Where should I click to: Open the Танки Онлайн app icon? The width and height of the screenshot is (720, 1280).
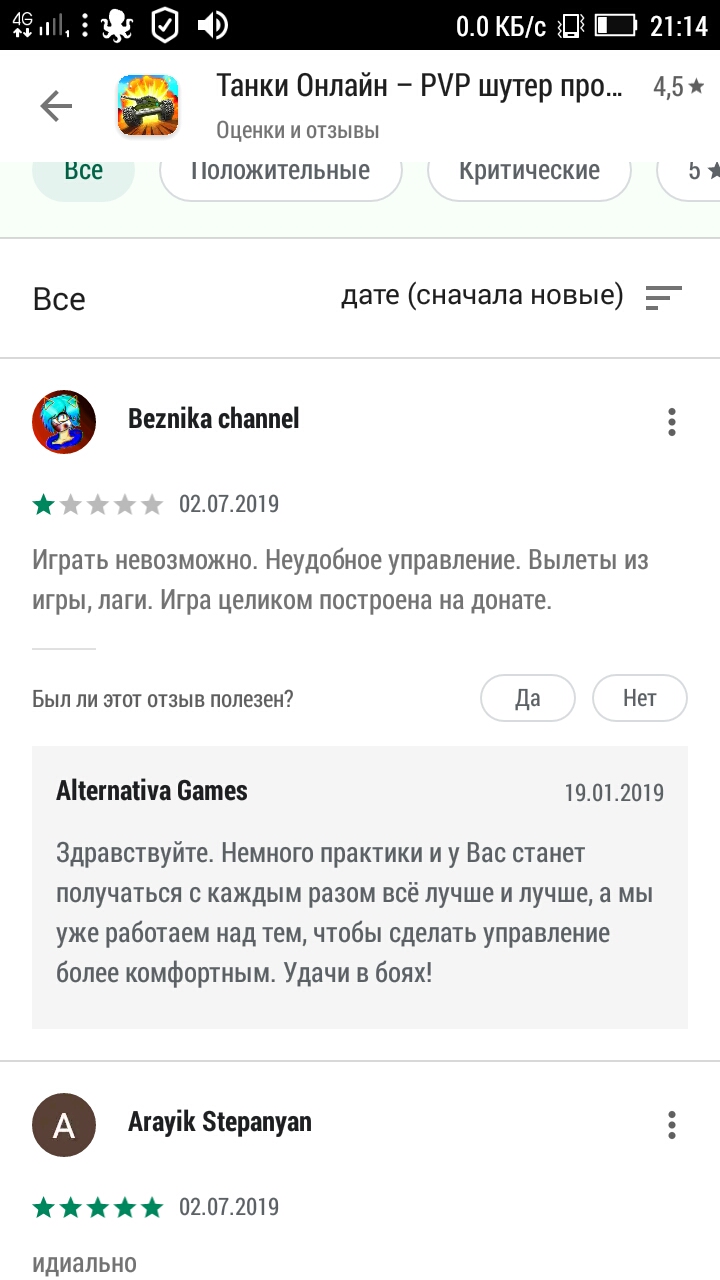tap(148, 104)
